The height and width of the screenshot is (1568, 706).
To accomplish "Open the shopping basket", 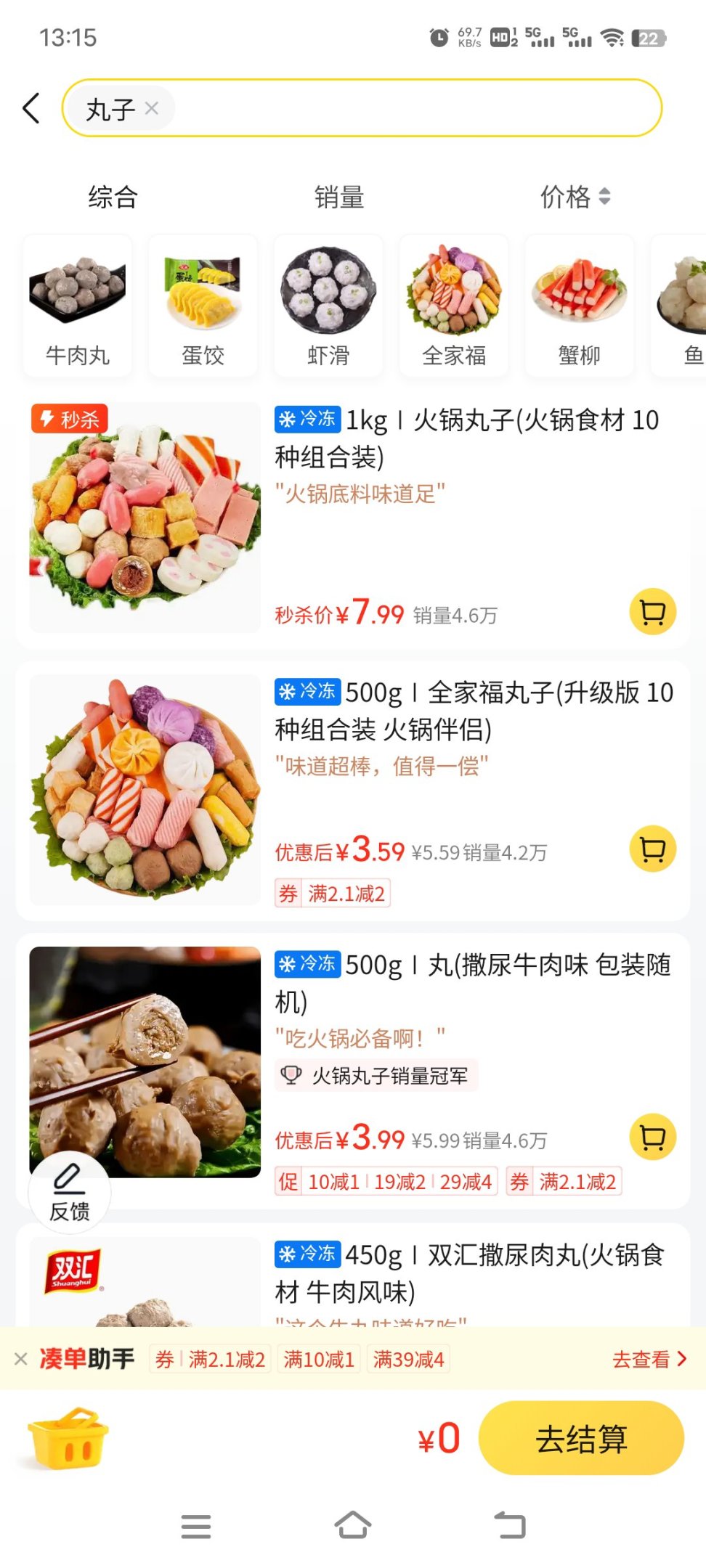I will click(68, 1439).
